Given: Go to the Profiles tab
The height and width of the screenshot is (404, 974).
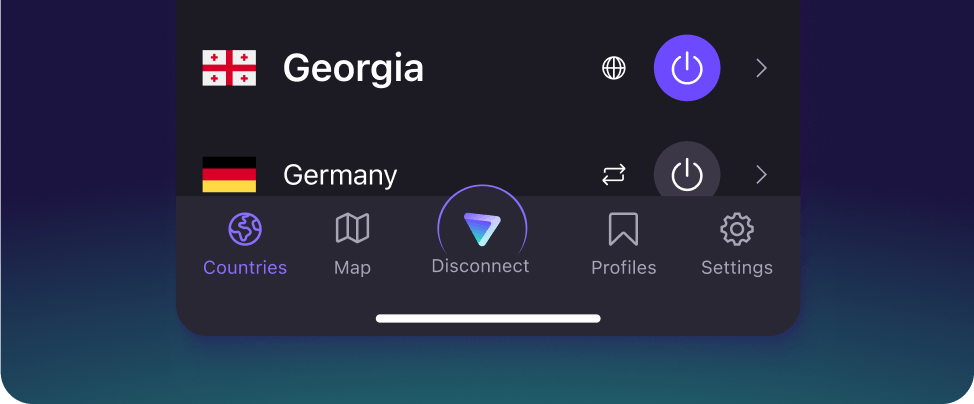Looking at the screenshot, I should click(623, 244).
